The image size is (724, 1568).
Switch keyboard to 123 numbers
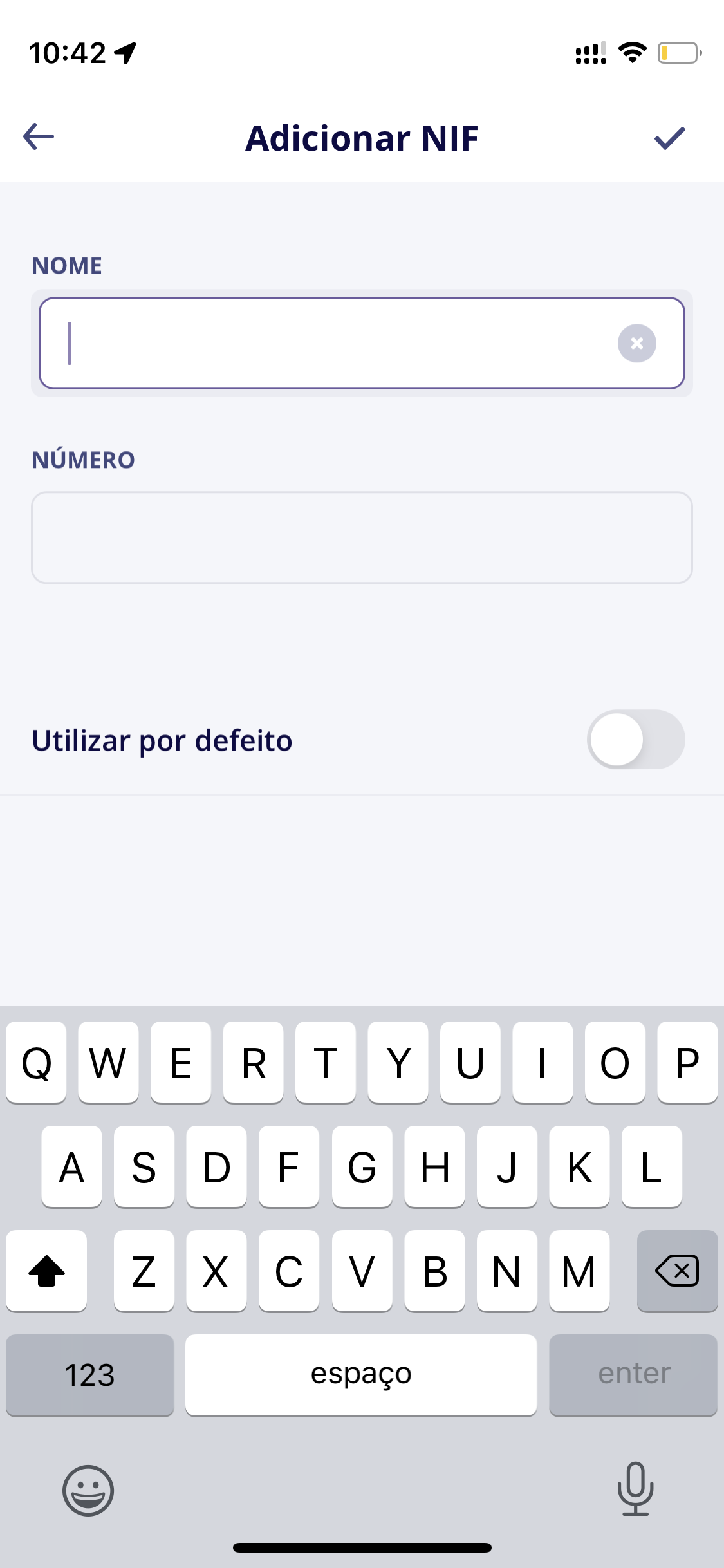pos(90,1375)
